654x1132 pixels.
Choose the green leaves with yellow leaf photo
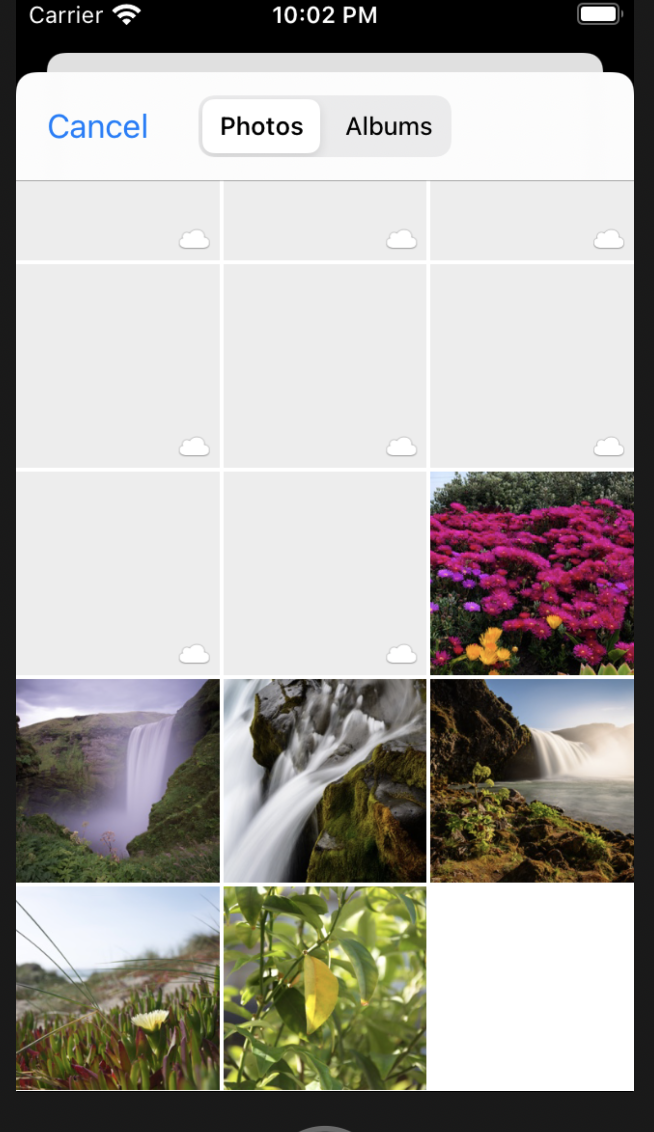click(x=325, y=987)
